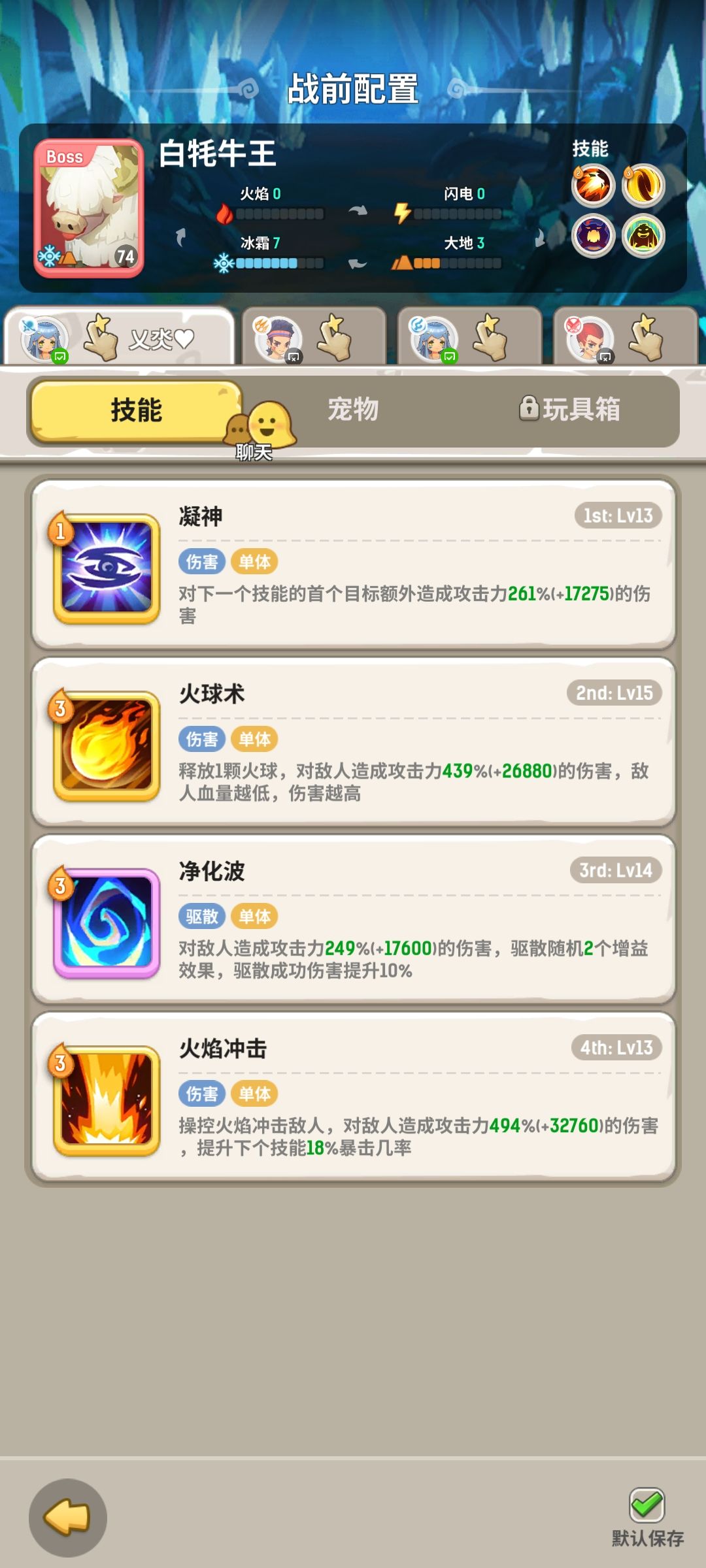Switch to the 宠物 tab
This screenshot has height=1568, width=706.
tap(353, 408)
